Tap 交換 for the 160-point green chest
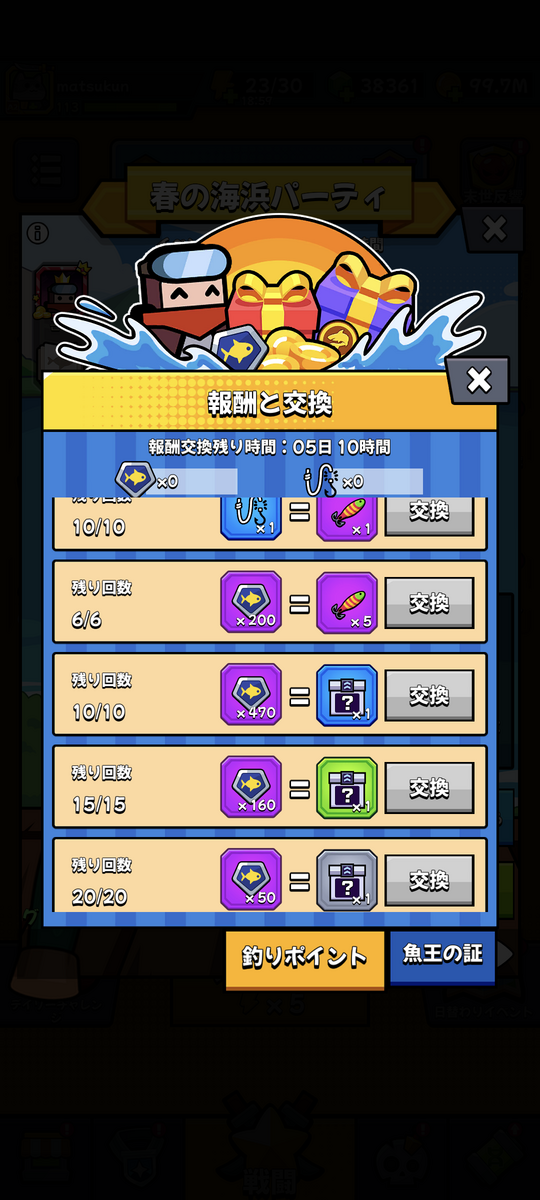 (429, 788)
